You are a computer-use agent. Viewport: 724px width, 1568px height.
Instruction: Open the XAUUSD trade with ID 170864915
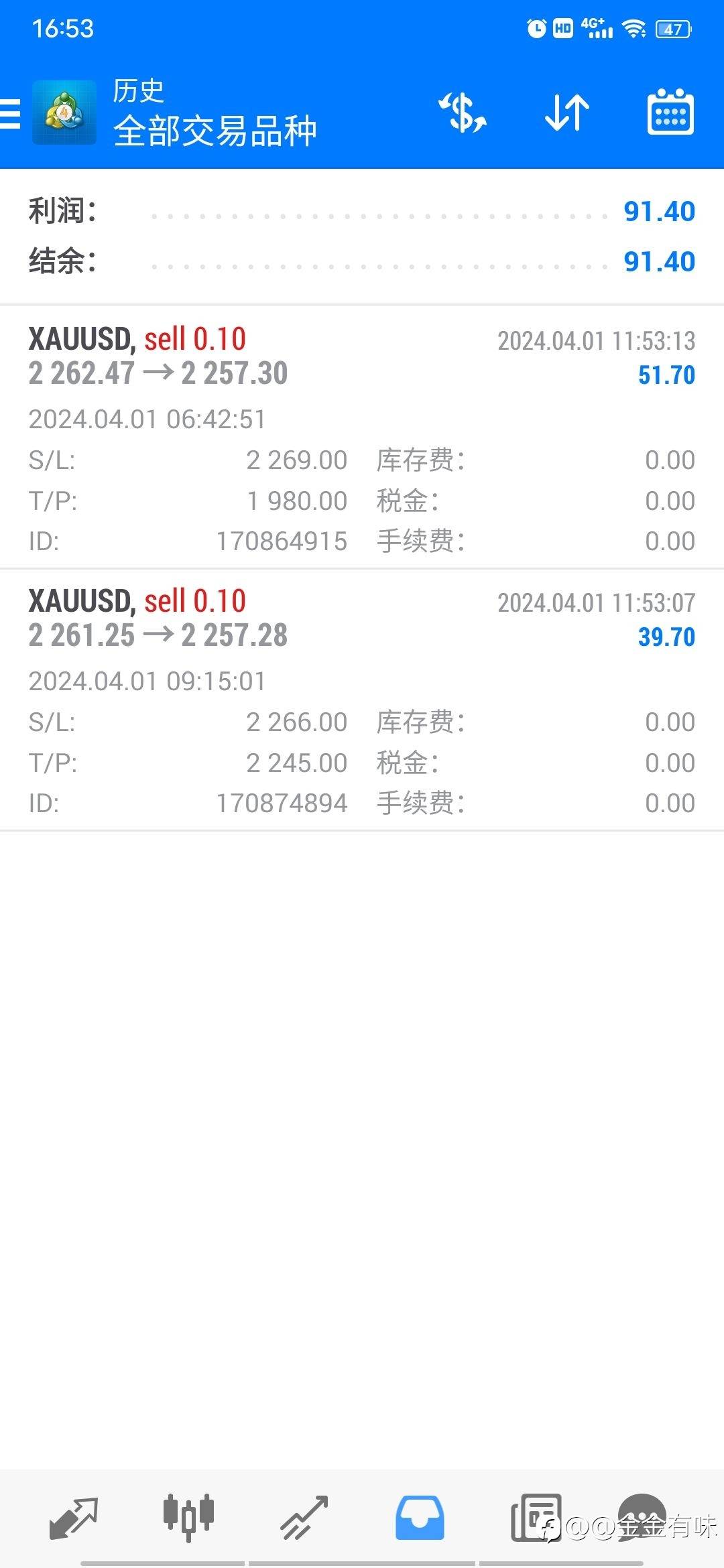click(362, 438)
